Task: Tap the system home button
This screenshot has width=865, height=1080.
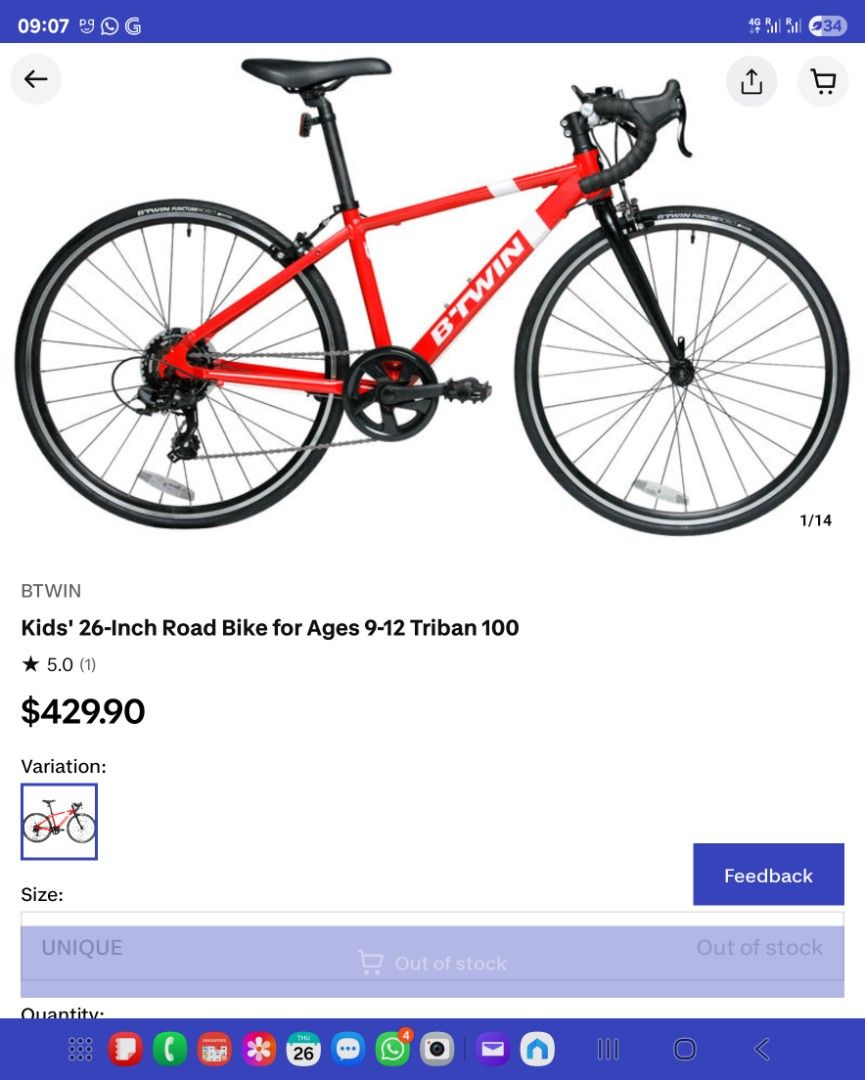Action: pyautogui.click(x=685, y=1049)
